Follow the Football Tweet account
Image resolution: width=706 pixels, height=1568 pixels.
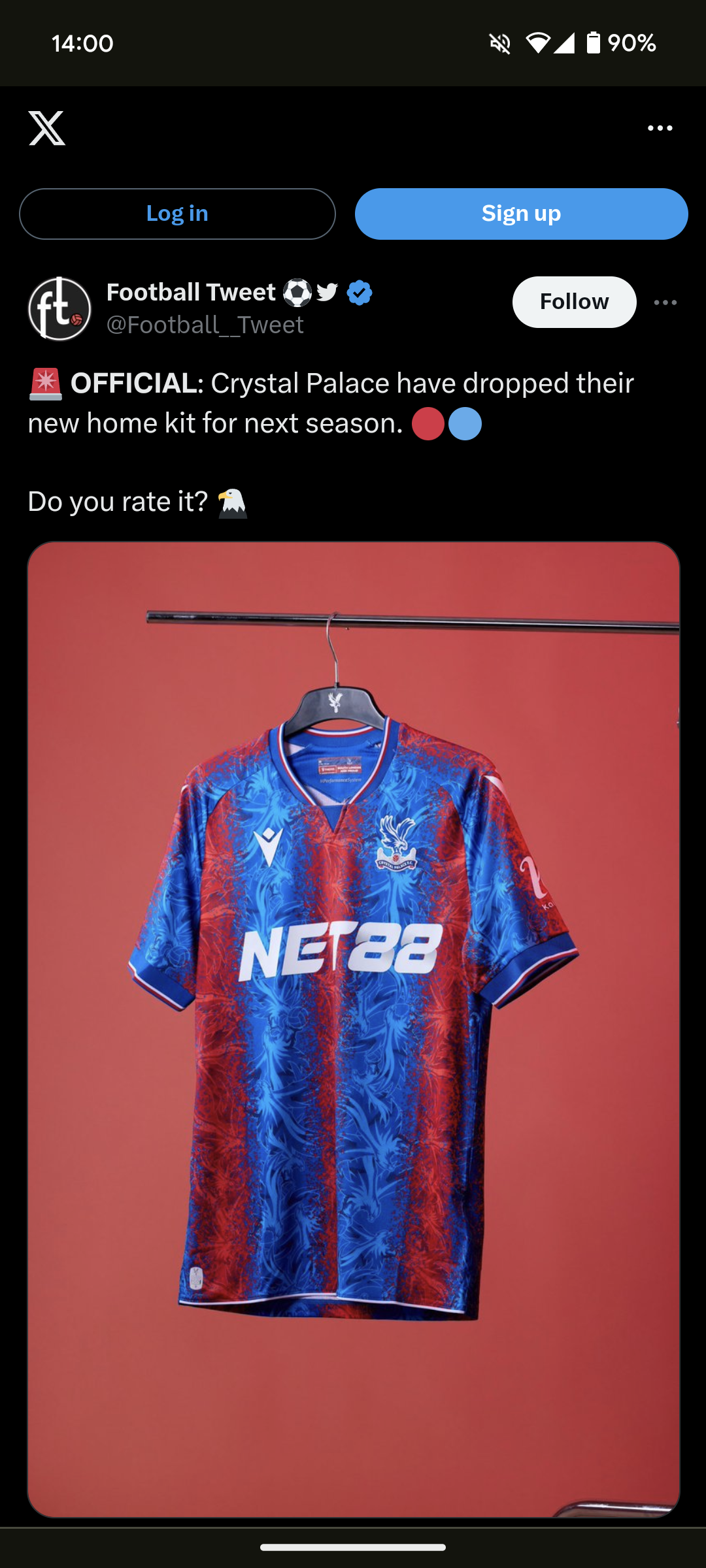[x=574, y=302]
